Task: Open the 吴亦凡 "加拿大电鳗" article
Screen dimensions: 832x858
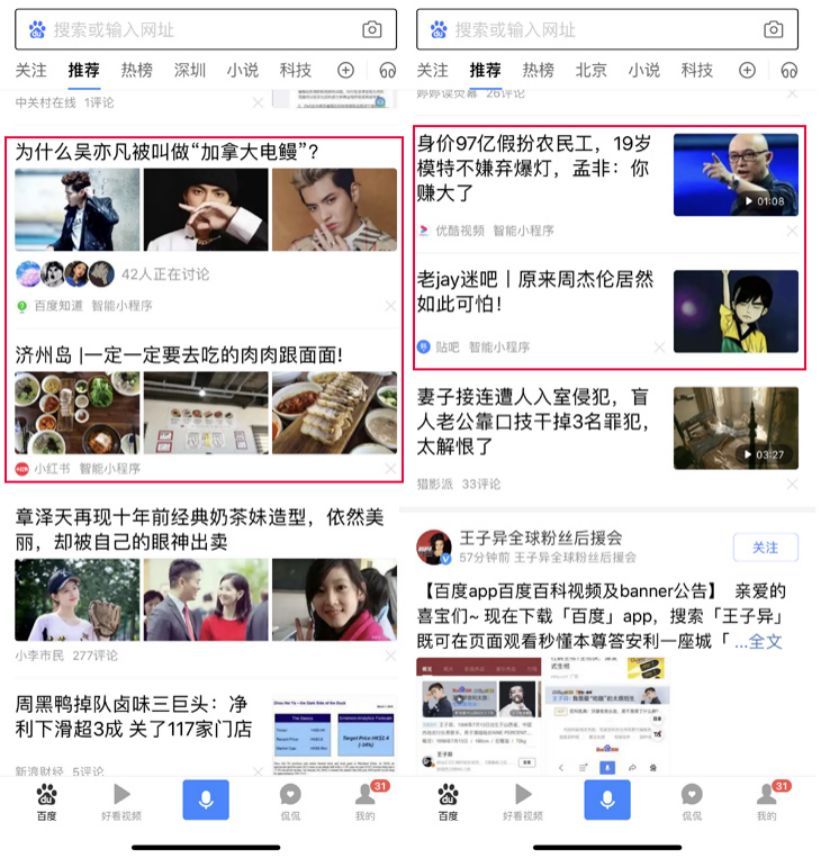Action: tap(167, 153)
